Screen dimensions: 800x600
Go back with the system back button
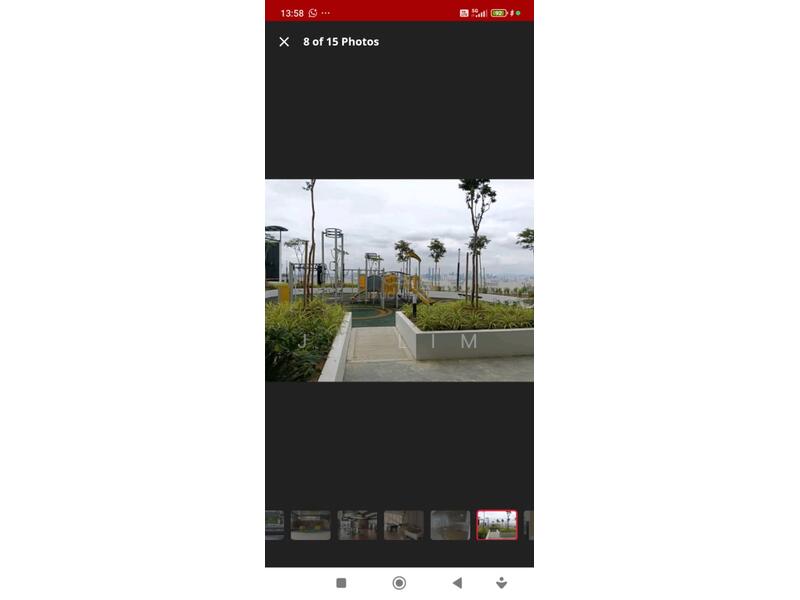click(x=457, y=583)
